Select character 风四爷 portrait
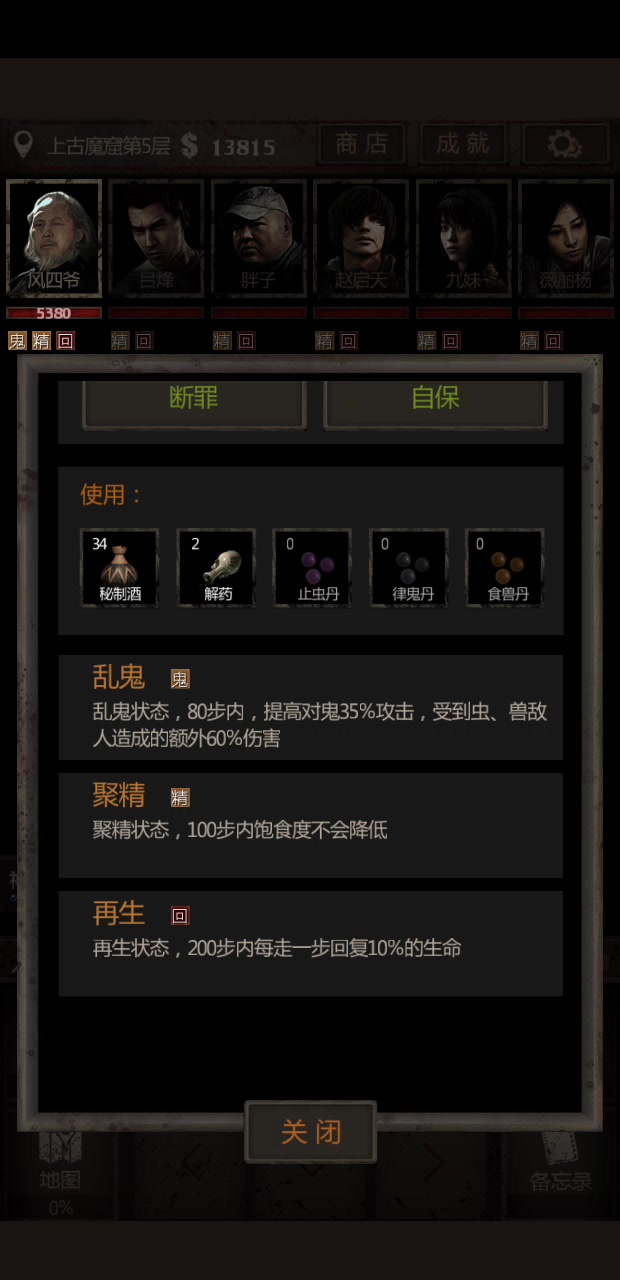This screenshot has height=1280, width=620. click(x=54, y=239)
